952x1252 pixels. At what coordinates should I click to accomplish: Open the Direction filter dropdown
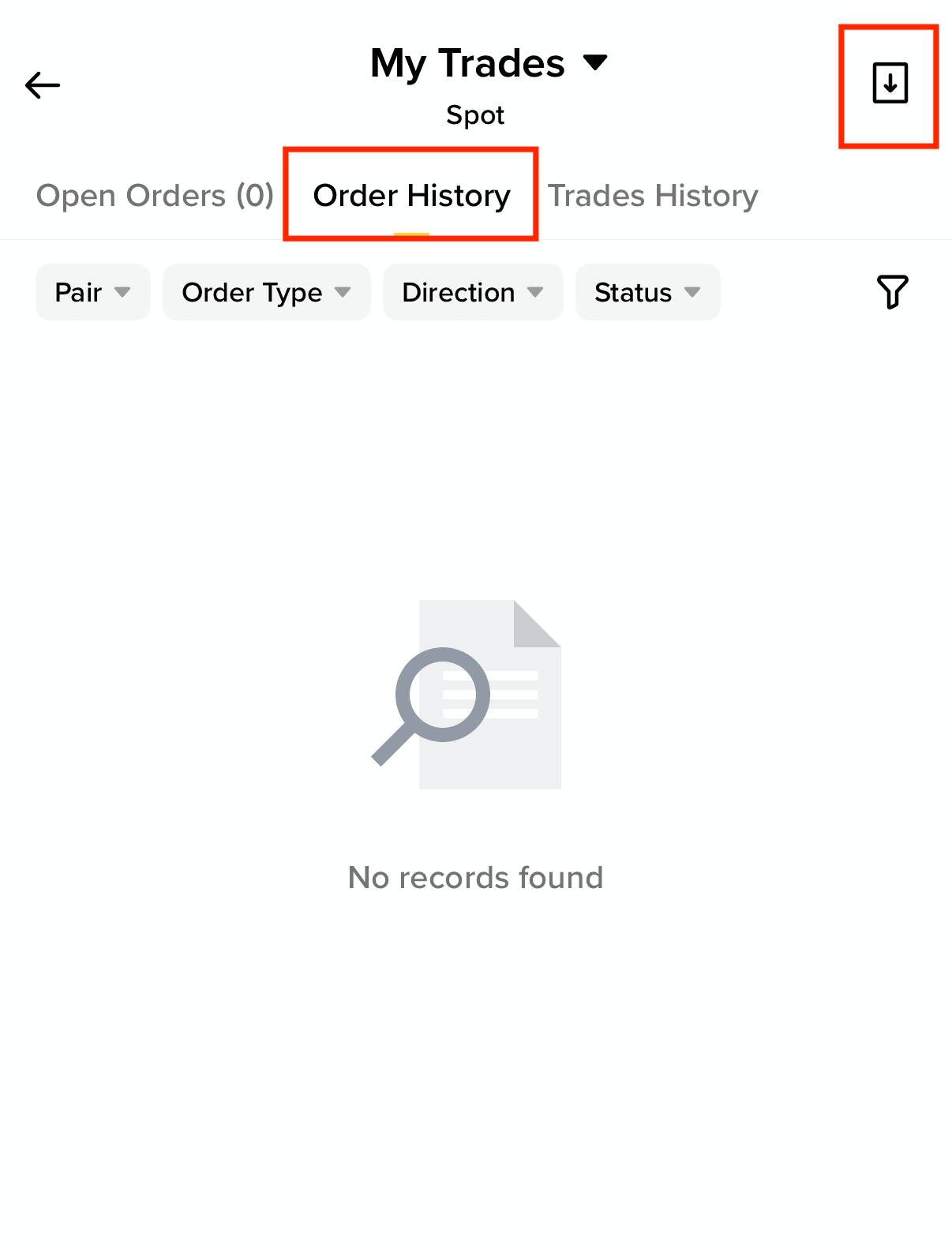point(472,292)
